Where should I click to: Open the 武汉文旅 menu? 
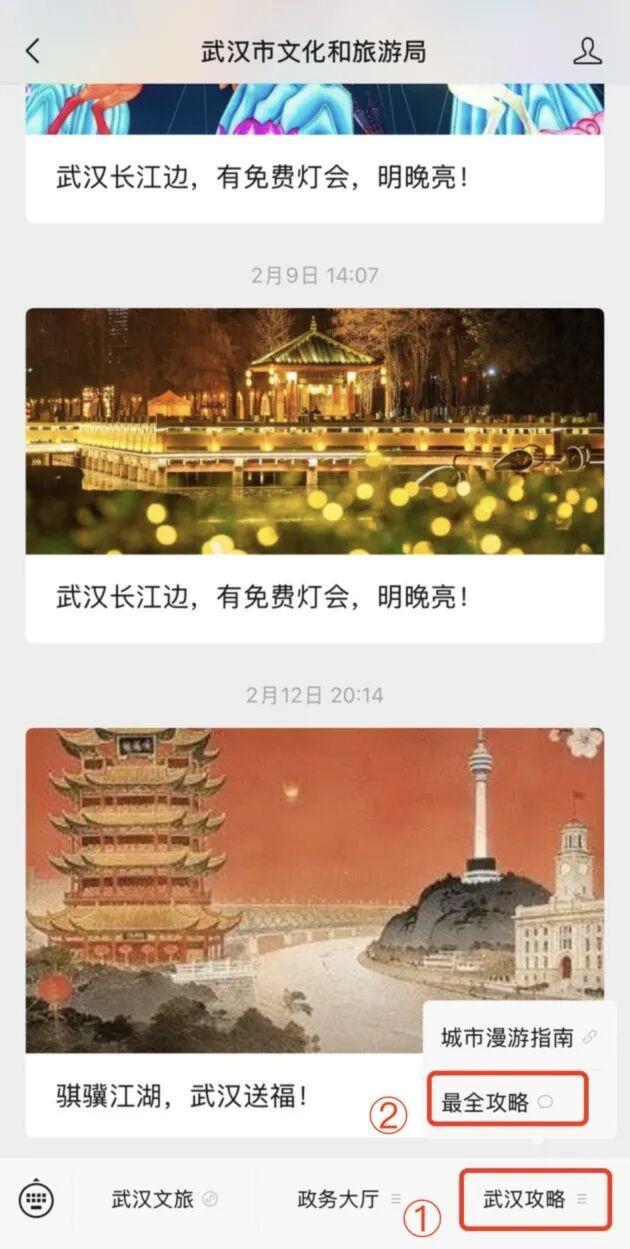[x=164, y=1199]
